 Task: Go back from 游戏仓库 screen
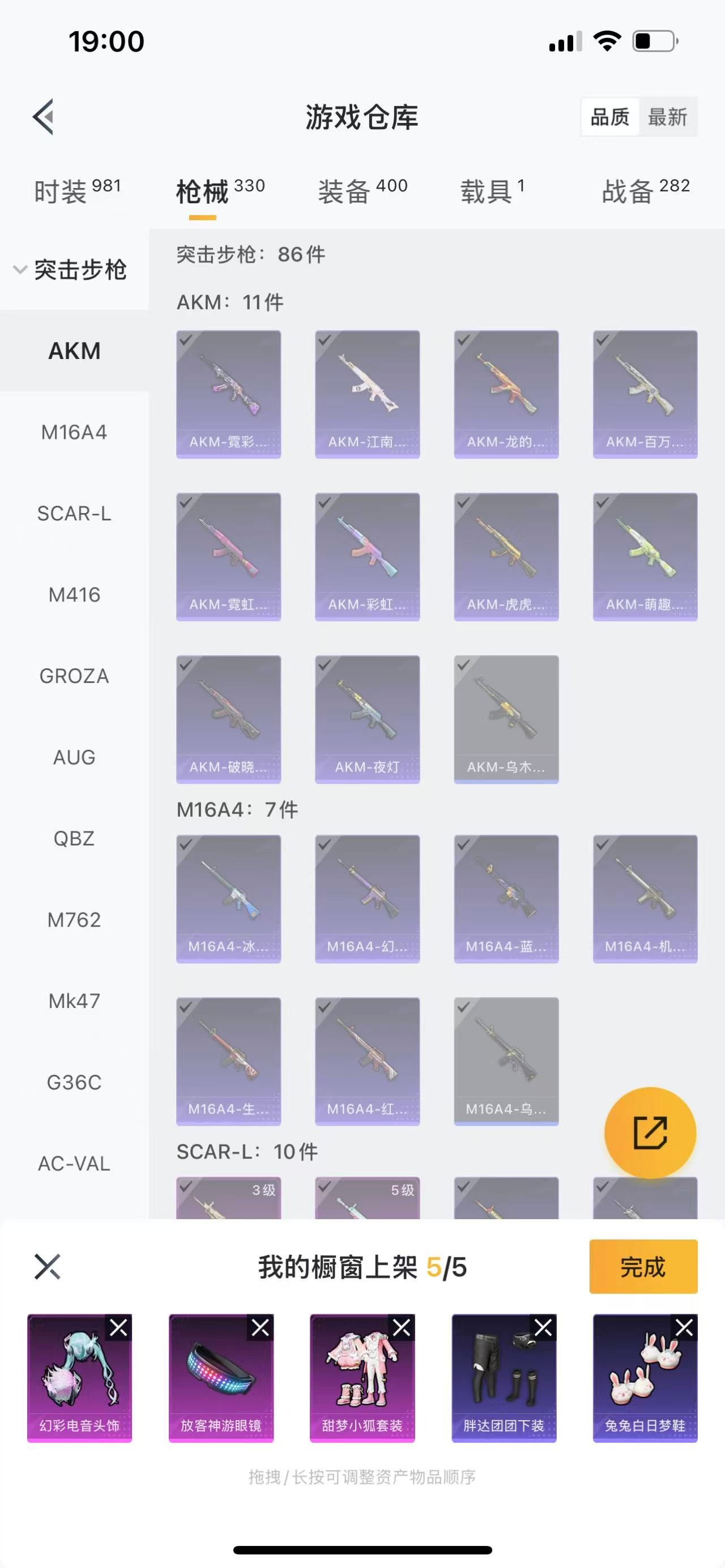tap(44, 116)
